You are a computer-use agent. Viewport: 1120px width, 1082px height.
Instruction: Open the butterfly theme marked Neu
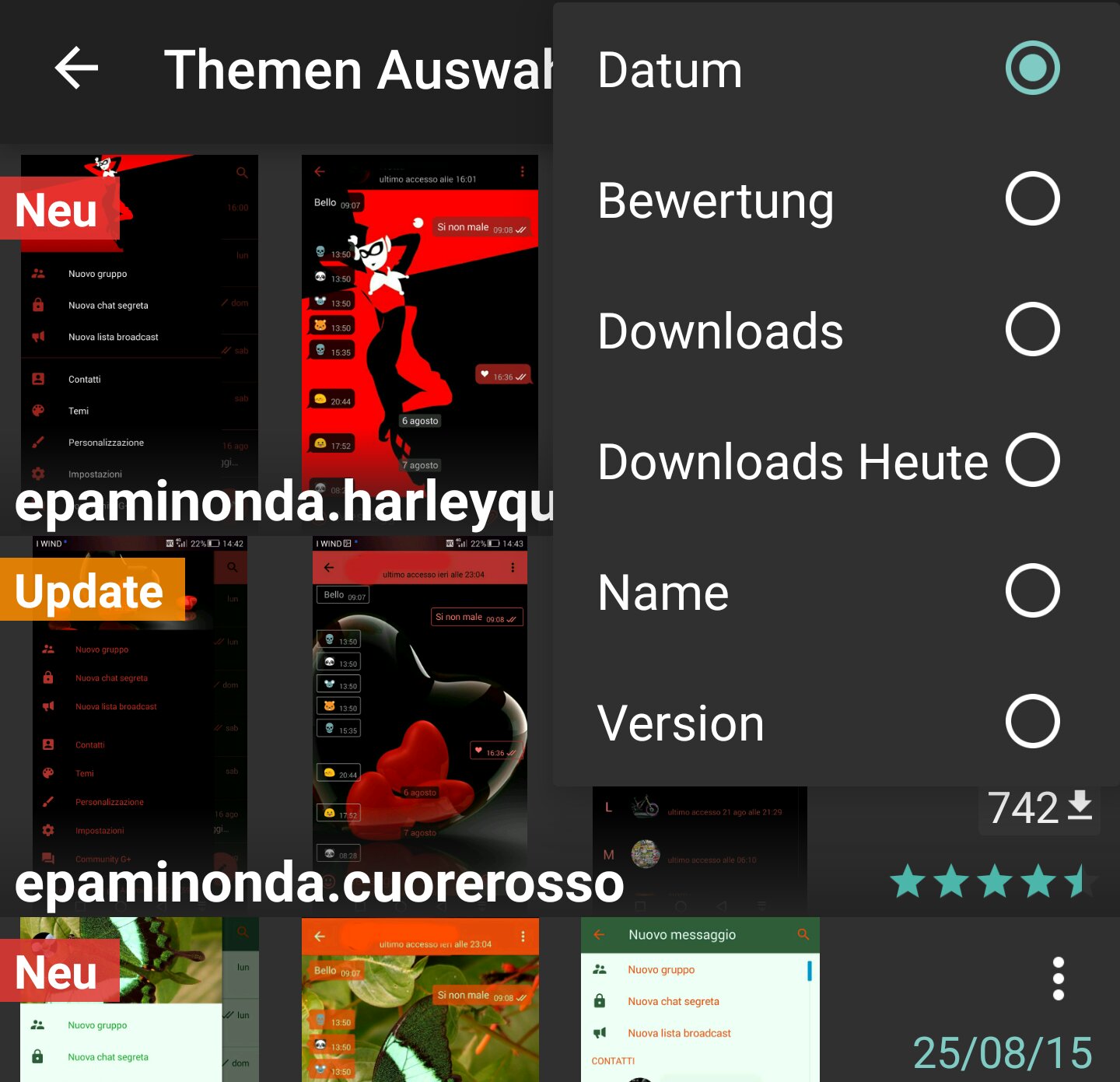pos(420,1003)
